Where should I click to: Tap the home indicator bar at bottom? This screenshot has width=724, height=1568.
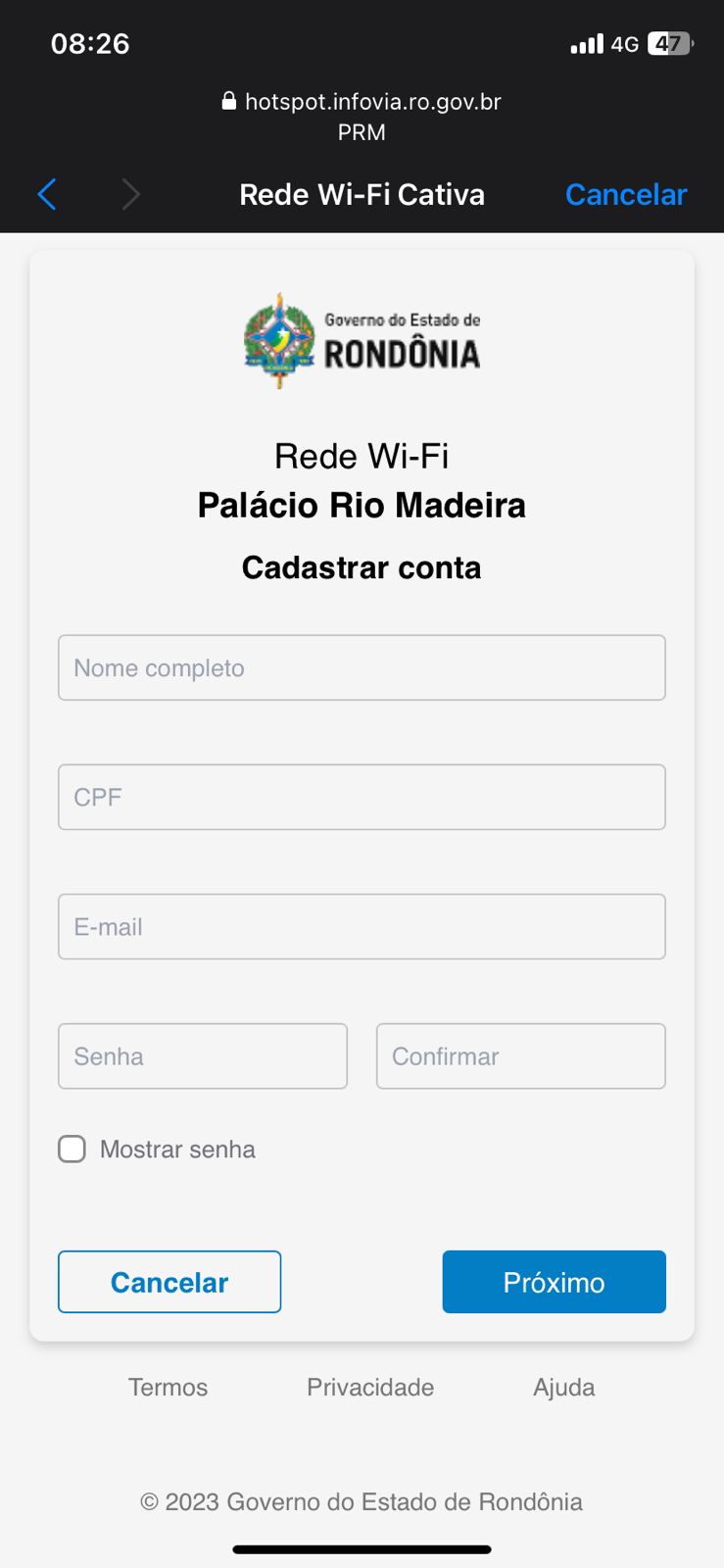[x=362, y=1549]
